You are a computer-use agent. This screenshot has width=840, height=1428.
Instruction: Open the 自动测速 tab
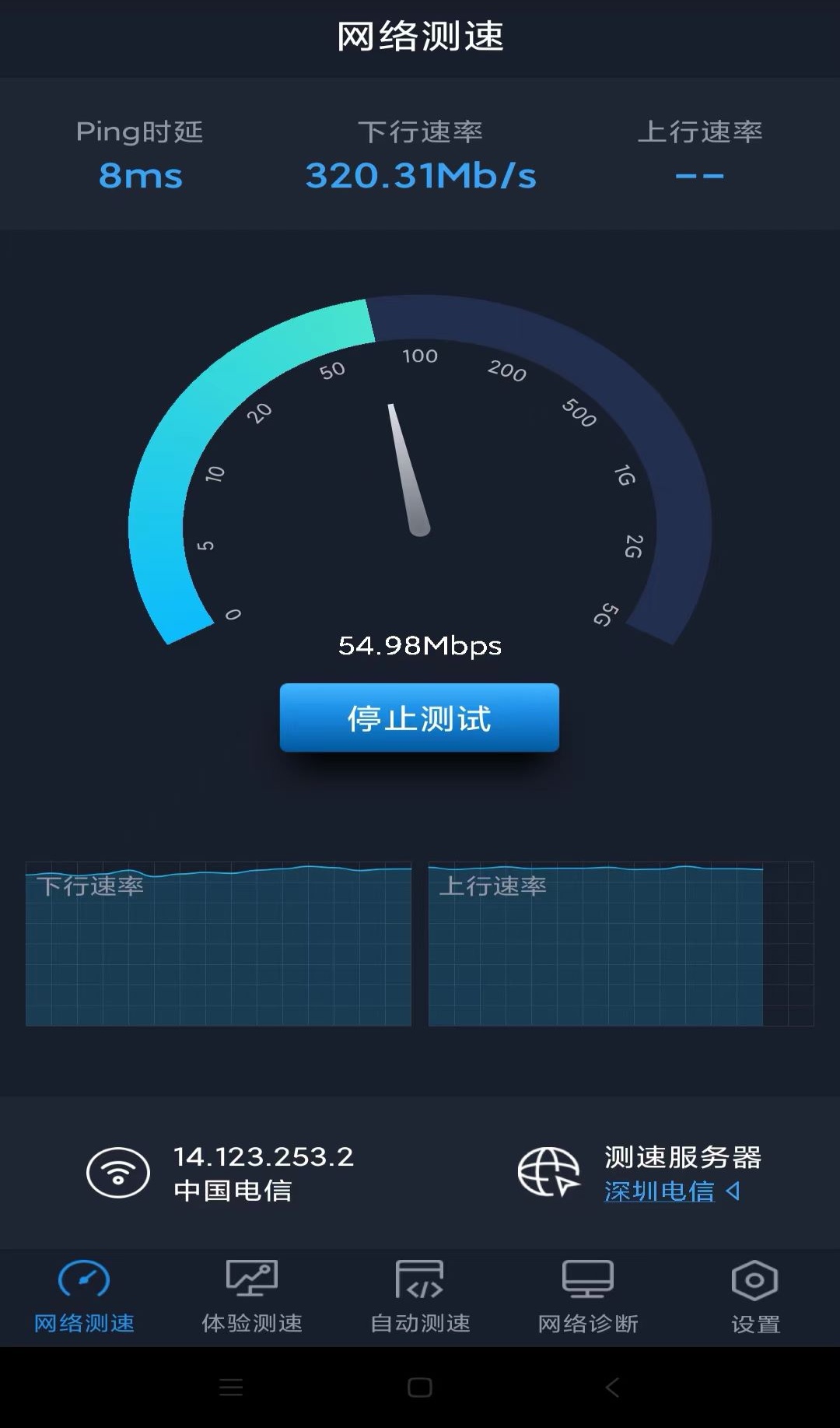tap(420, 1297)
